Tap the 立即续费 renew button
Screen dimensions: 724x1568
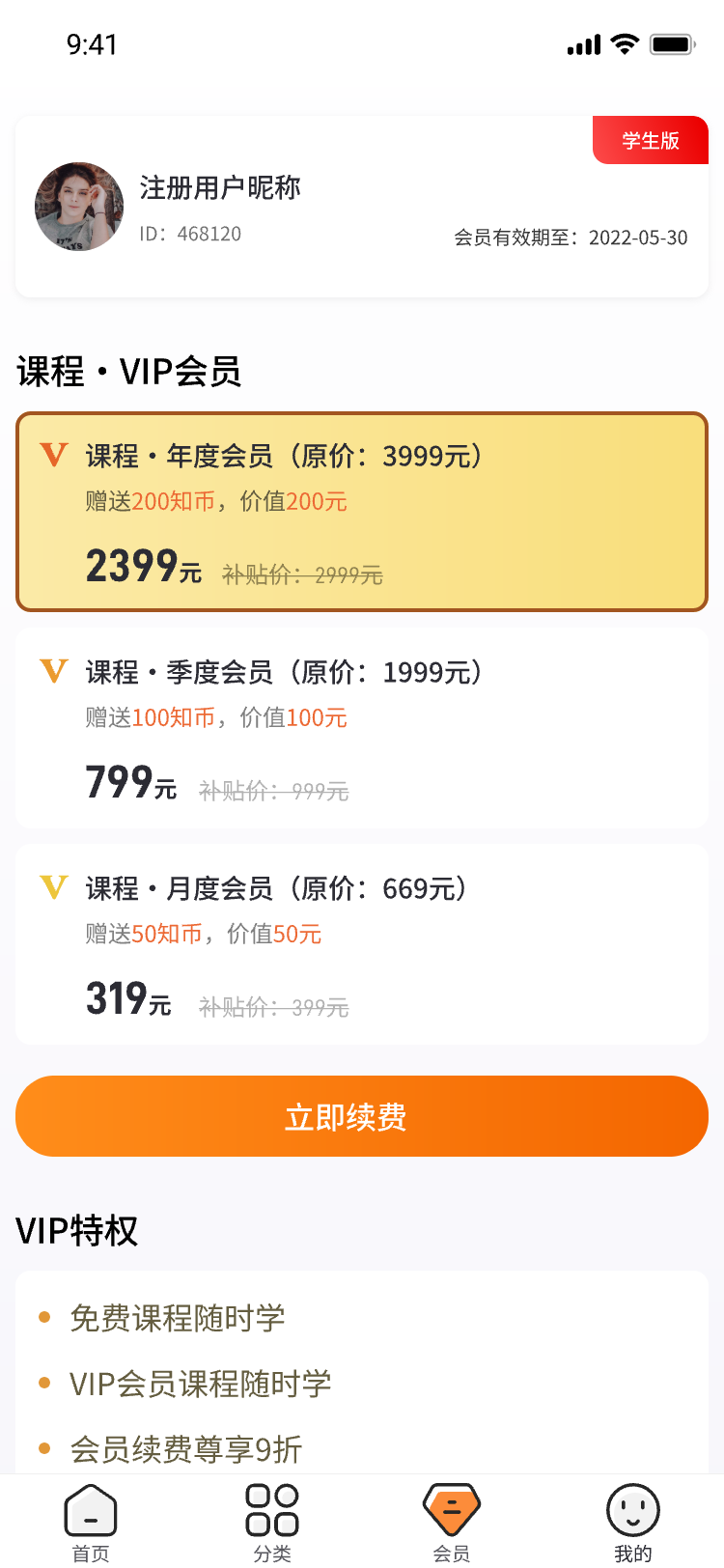click(362, 1116)
